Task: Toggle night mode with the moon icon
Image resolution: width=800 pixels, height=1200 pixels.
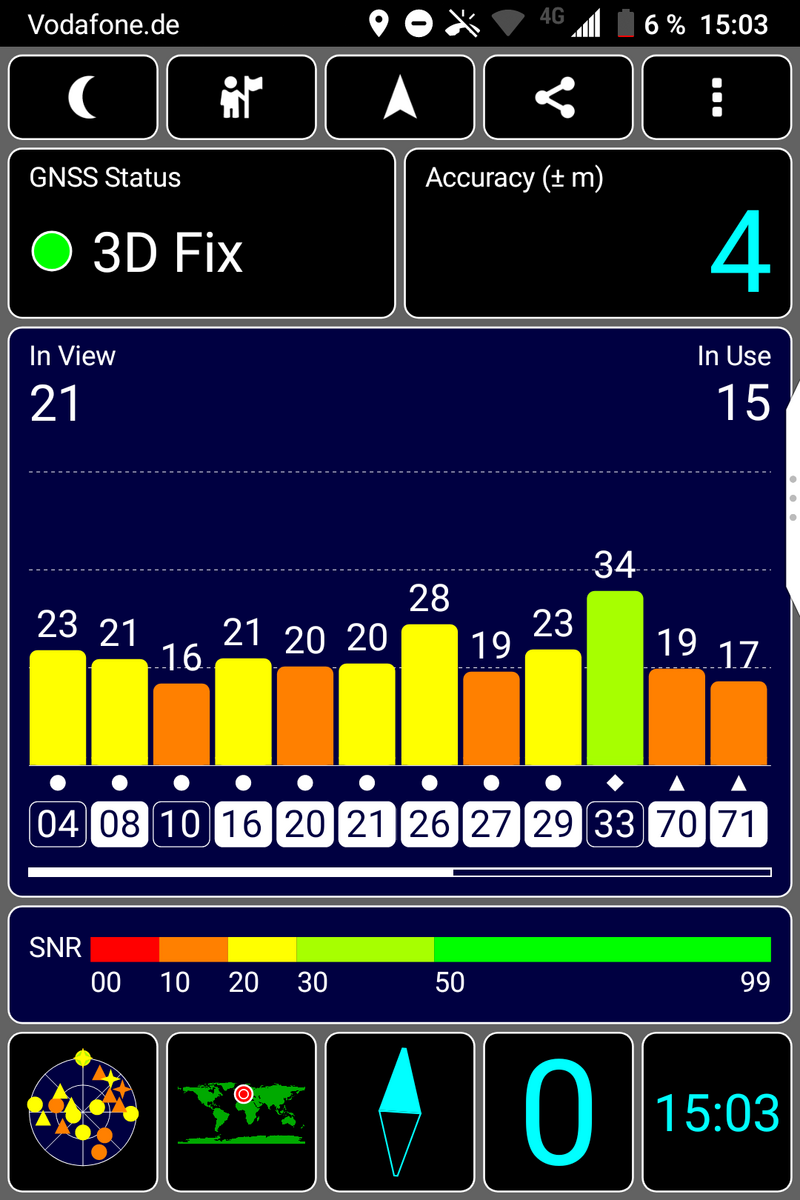Action: (83, 97)
